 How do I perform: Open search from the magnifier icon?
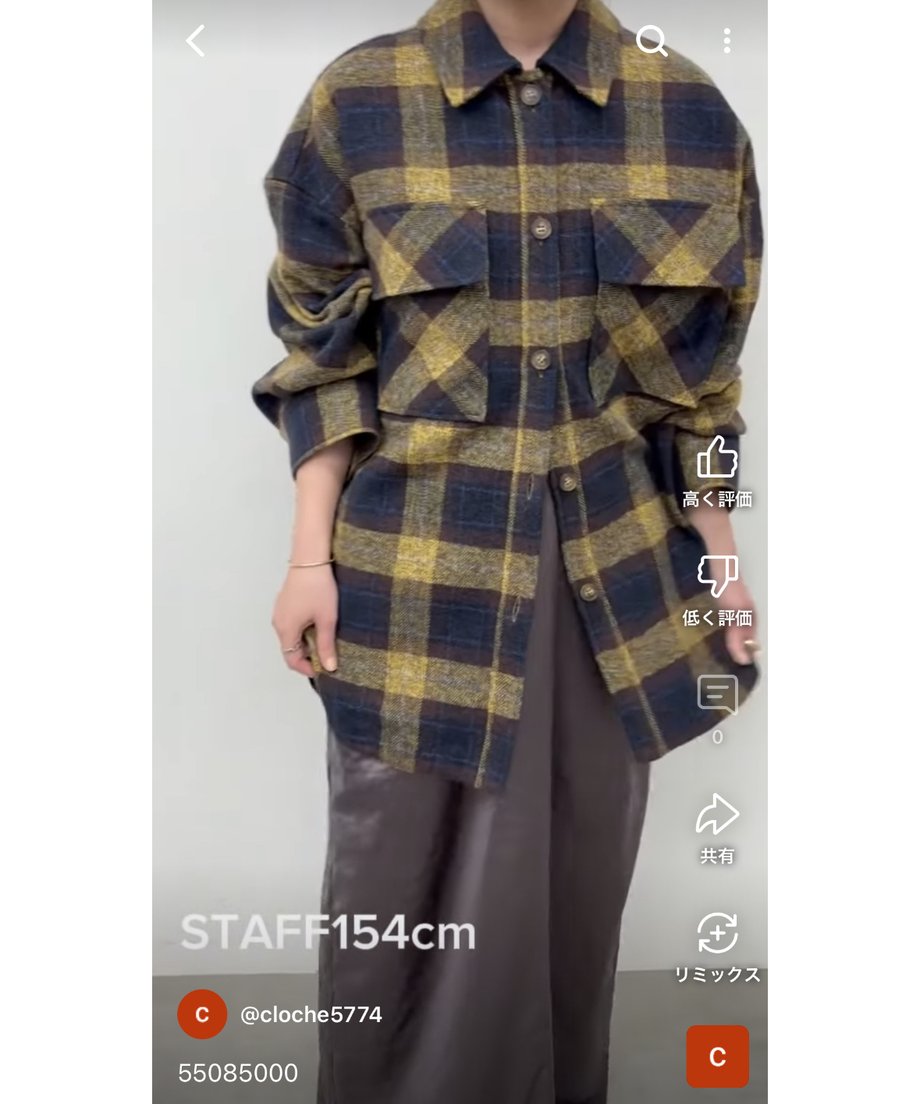(x=652, y=41)
